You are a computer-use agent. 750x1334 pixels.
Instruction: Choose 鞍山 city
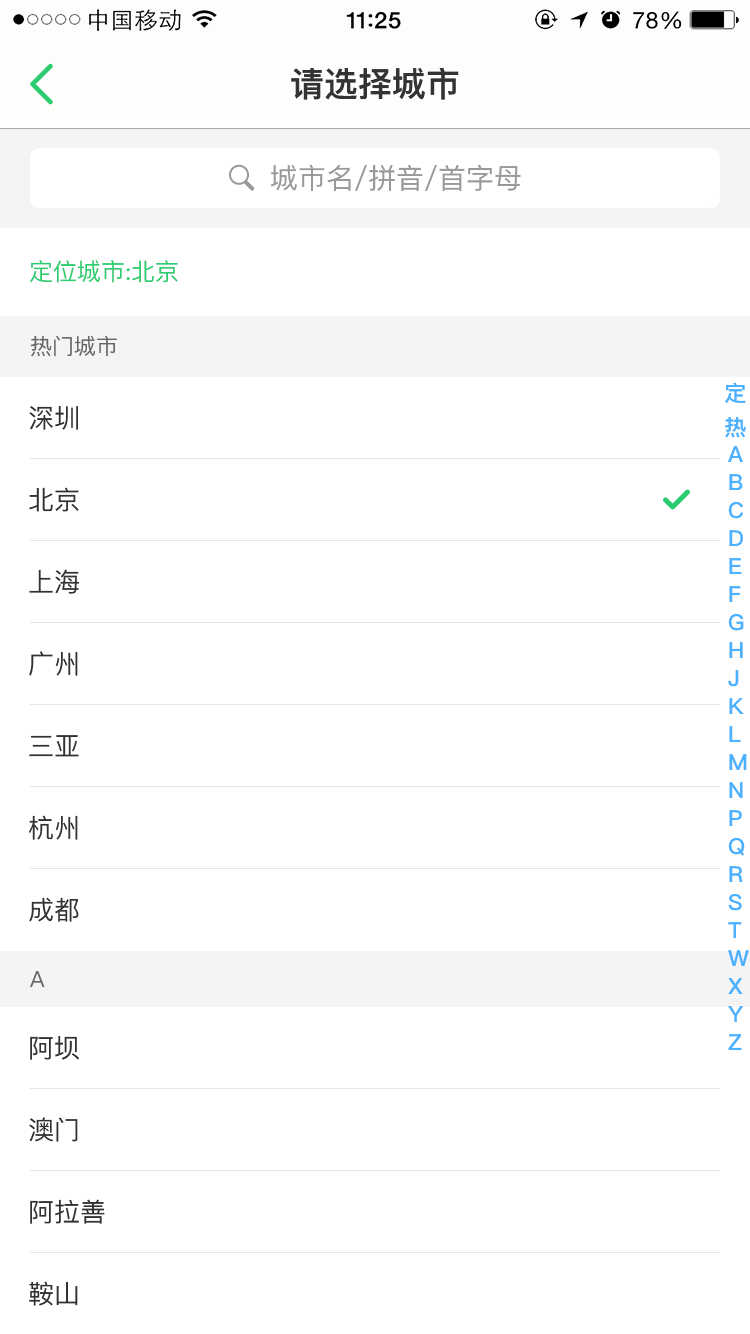pyautogui.click(x=375, y=1294)
